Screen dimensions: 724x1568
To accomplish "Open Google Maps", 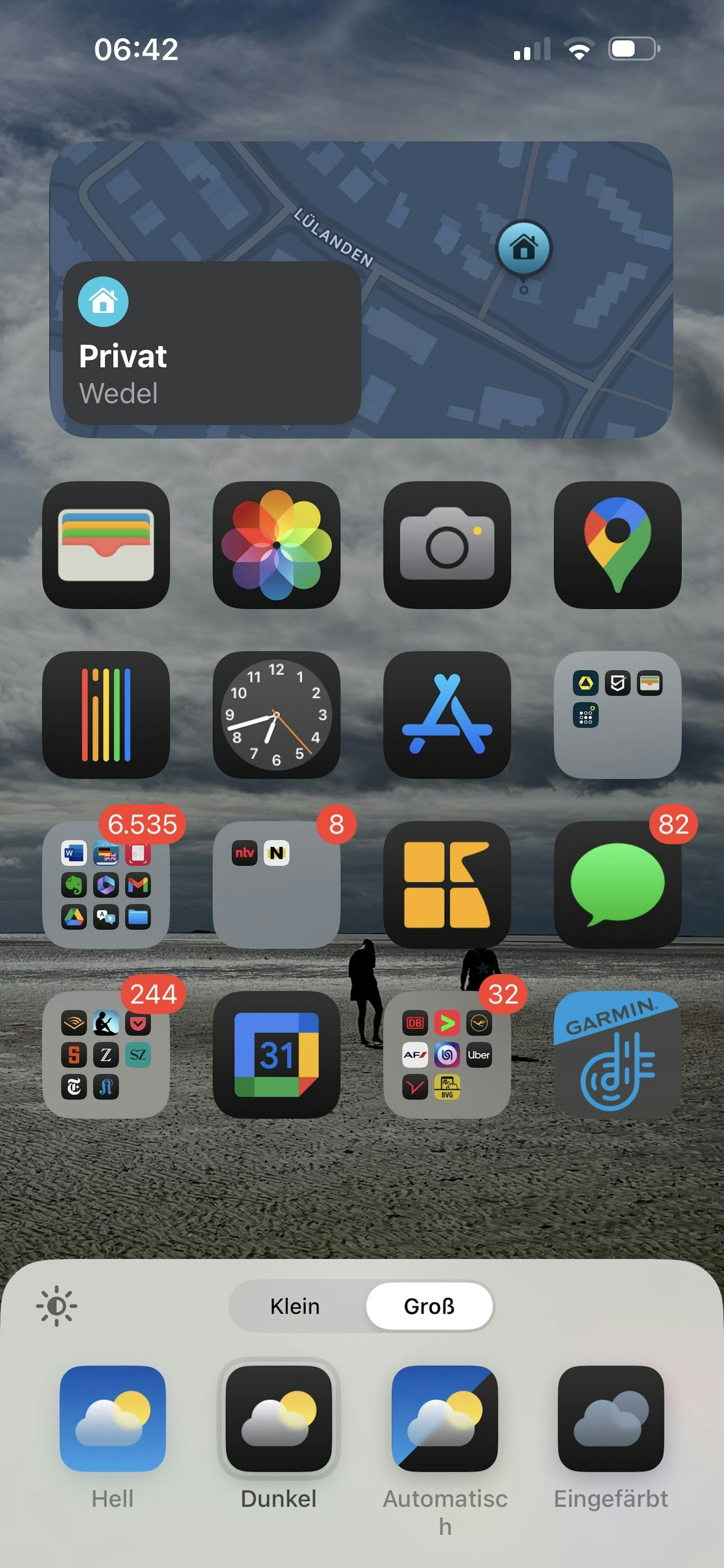I will [617, 547].
